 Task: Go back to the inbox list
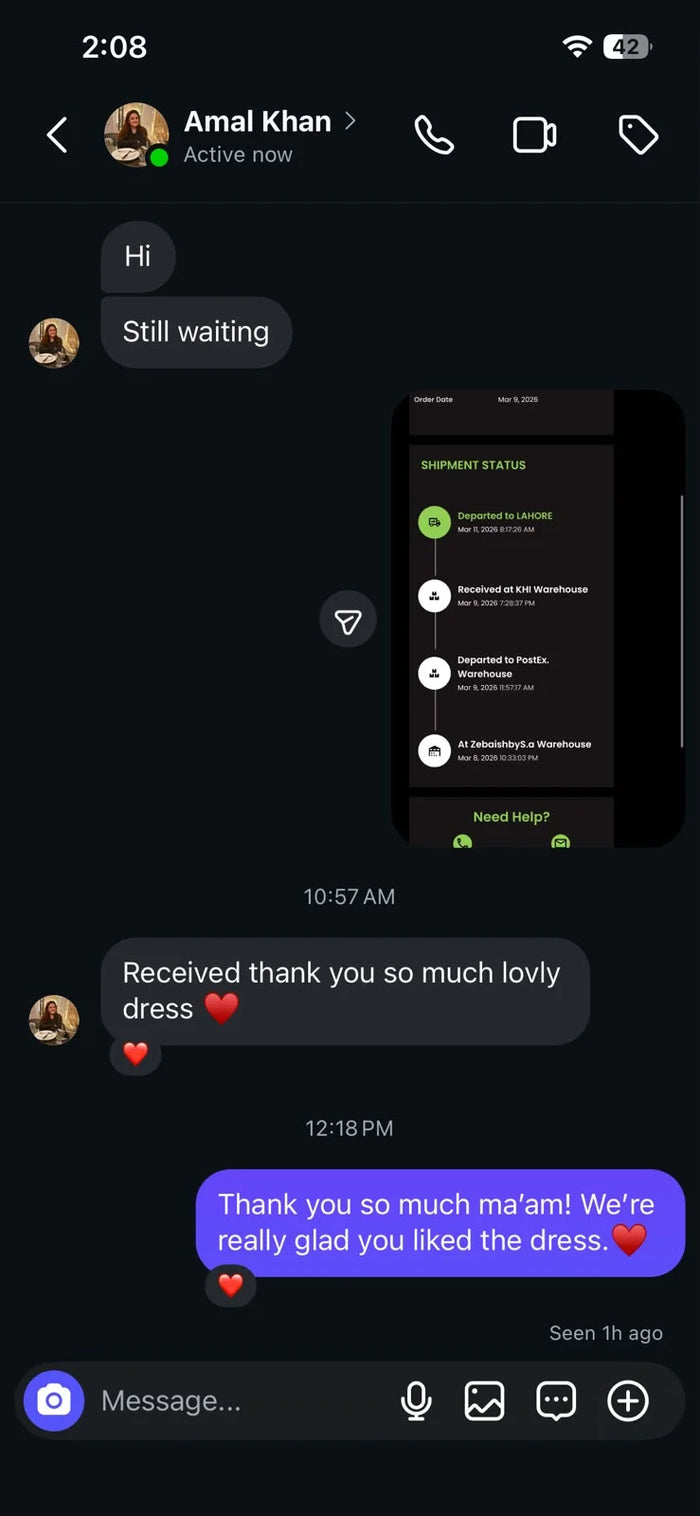click(x=57, y=135)
